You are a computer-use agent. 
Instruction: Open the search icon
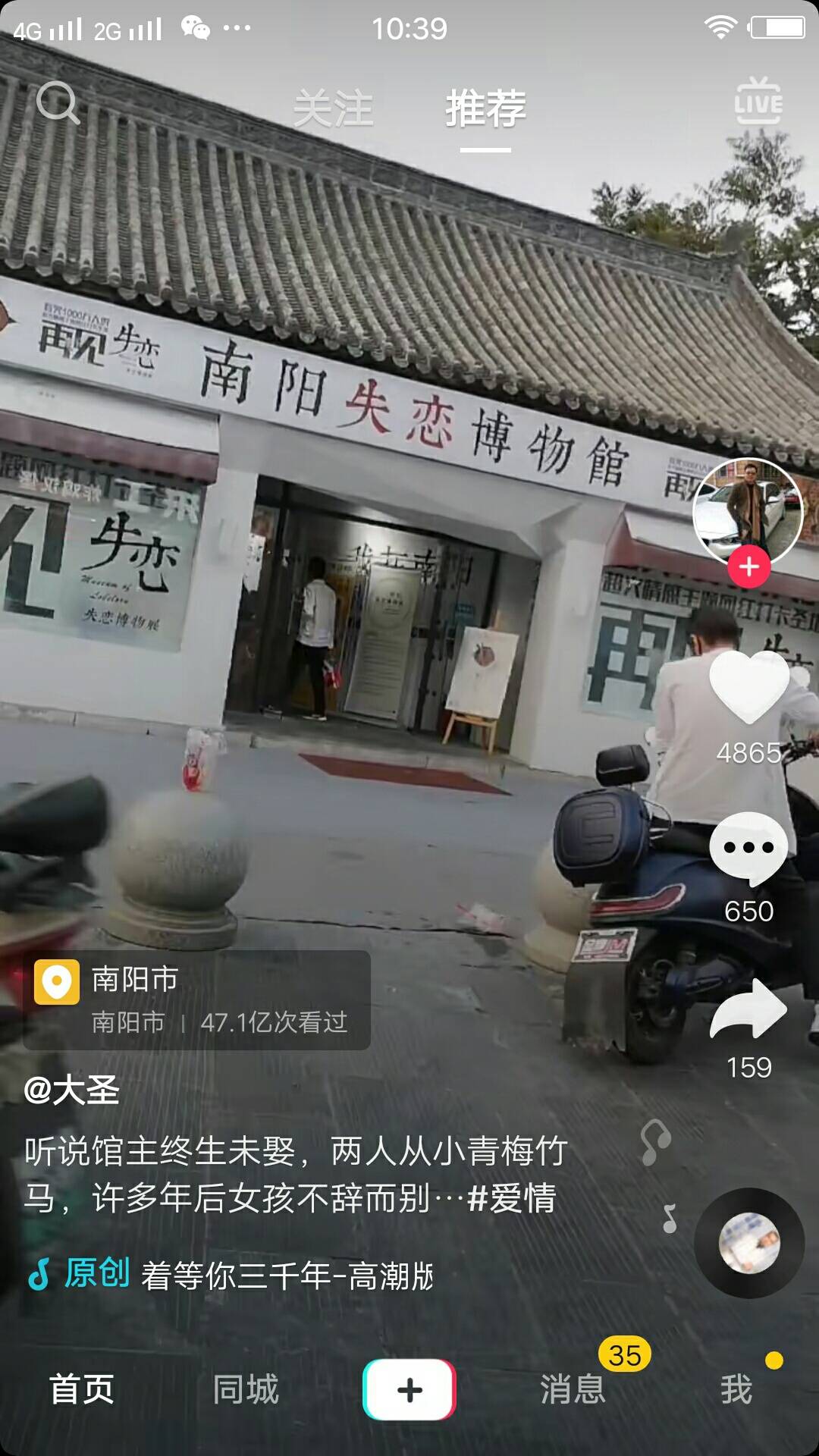[x=58, y=102]
